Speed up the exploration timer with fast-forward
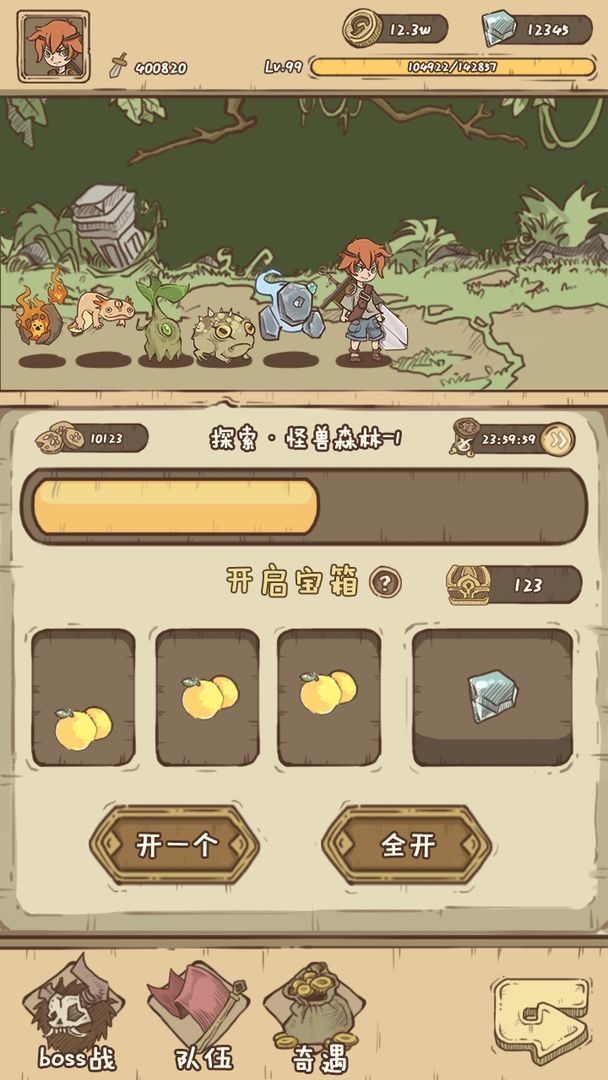Image resolution: width=608 pixels, height=1080 pixels. click(x=559, y=439)
